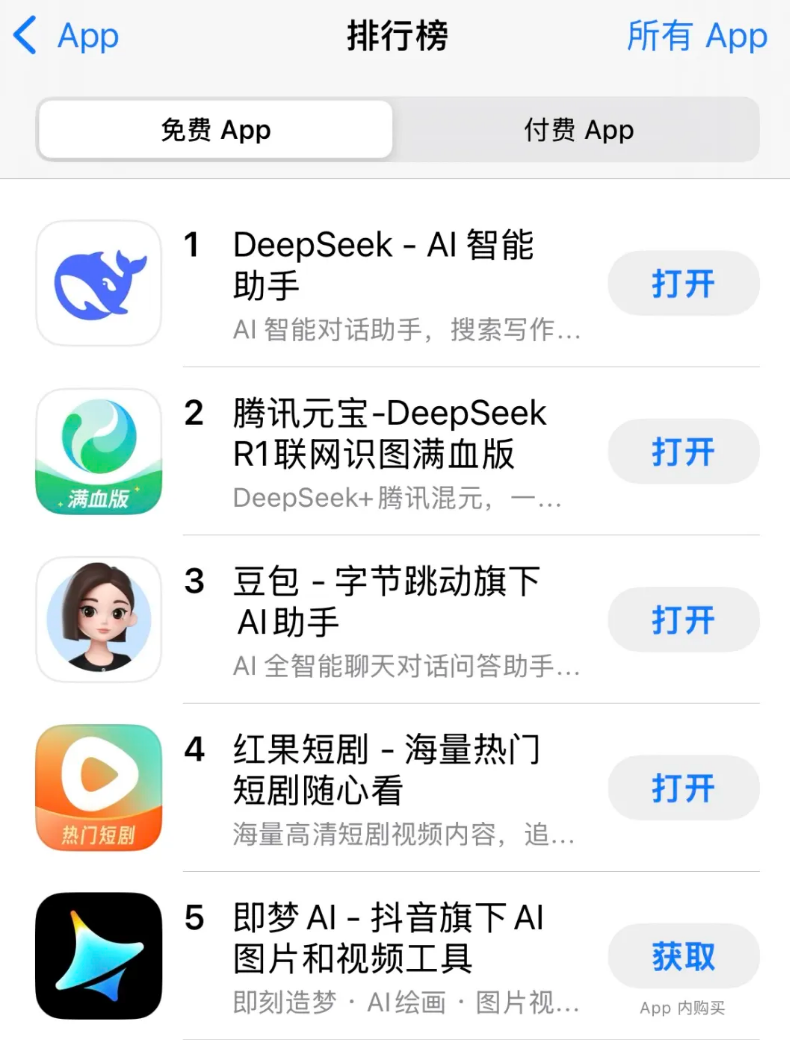
Task: Open the 豆包 app listing
Action: (x=386, y=601)
